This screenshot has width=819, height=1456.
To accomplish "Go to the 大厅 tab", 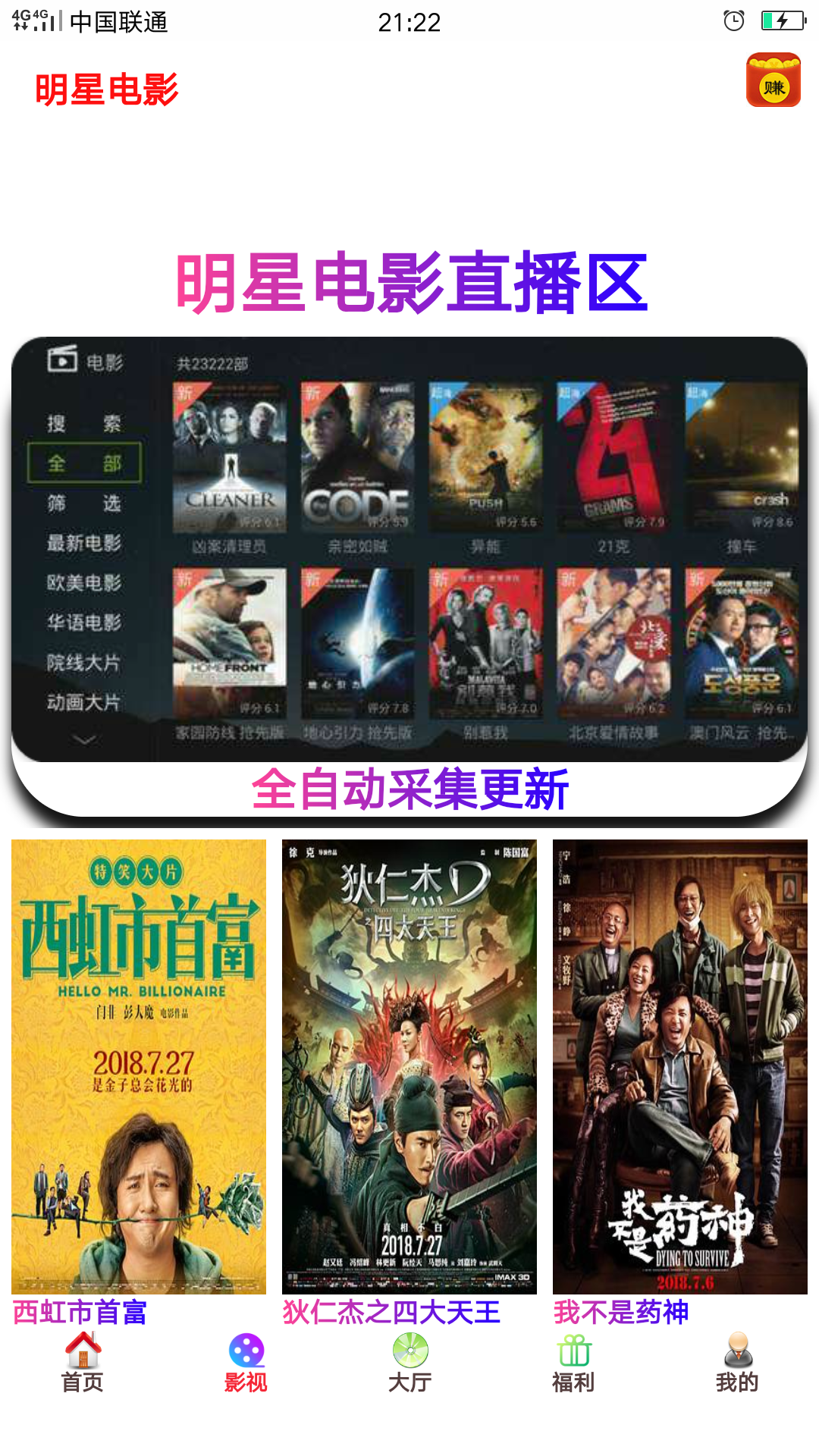I will click(x=409, y=1363).
